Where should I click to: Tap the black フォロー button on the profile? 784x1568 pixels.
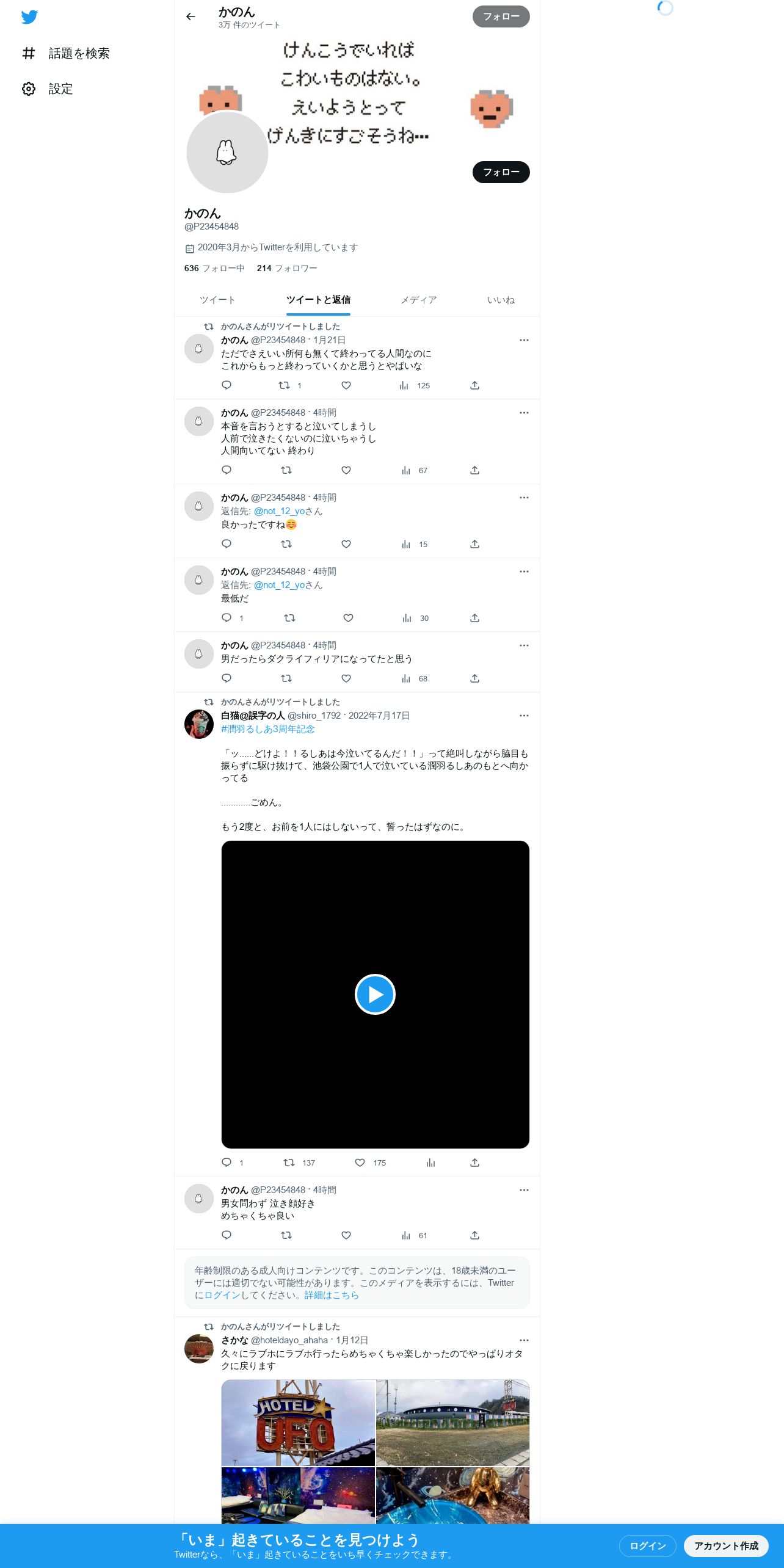coord(501,172)
